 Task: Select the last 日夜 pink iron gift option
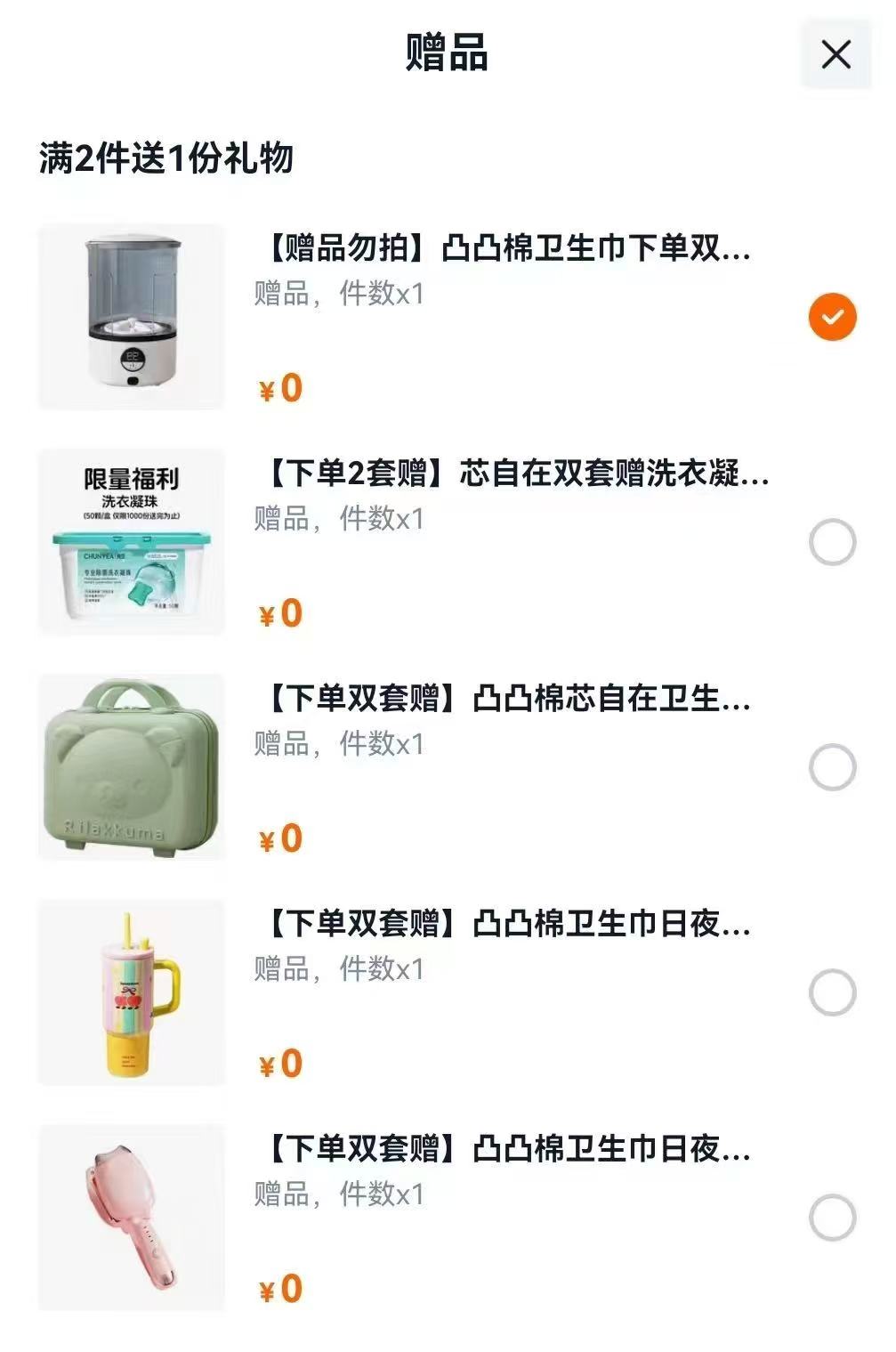pyautogui.click(x=831, y=1215)
